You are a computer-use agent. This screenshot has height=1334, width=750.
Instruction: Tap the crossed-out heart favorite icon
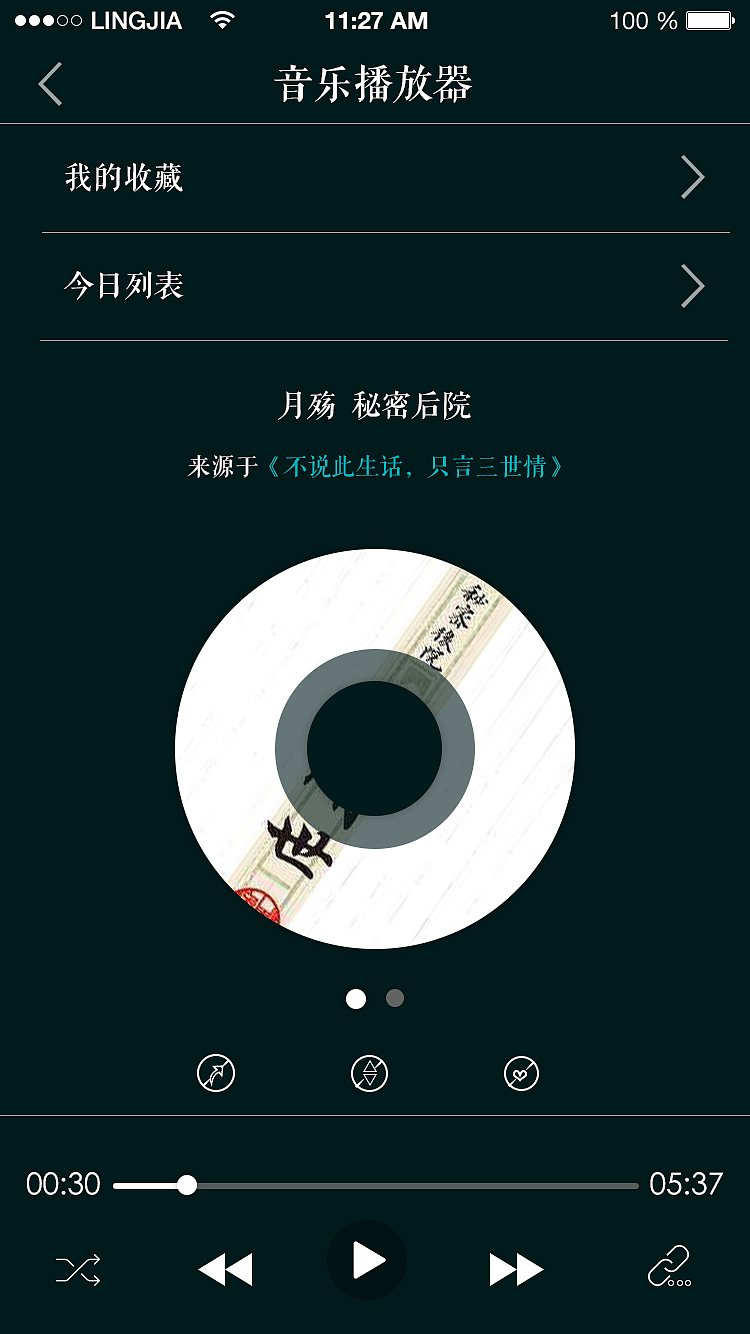tap(521, 1071)
